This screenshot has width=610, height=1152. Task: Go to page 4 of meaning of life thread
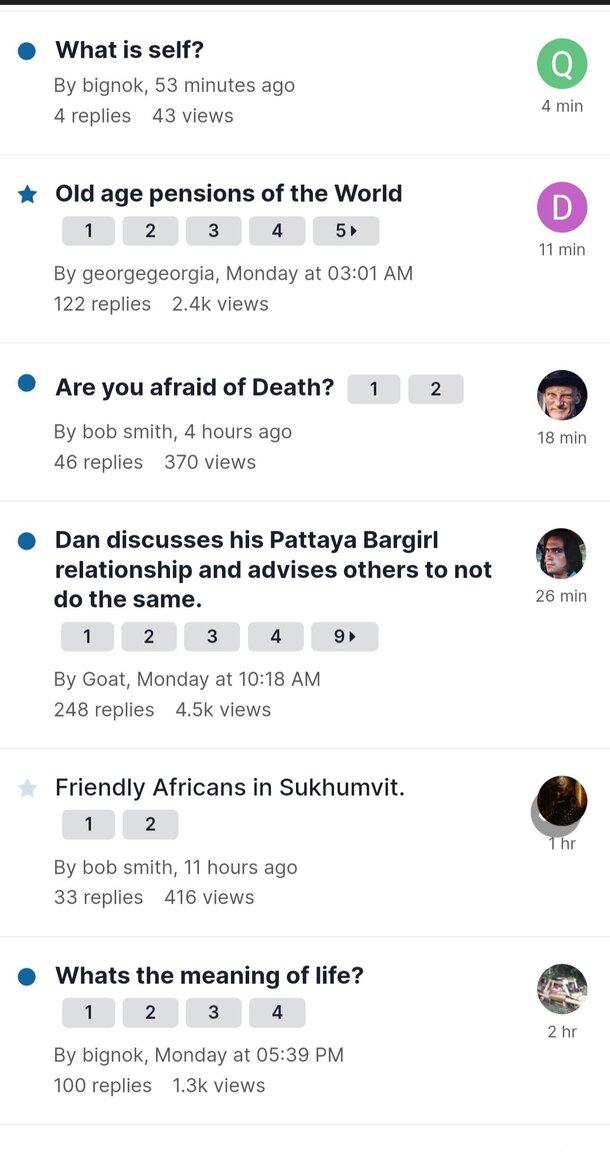coord(277,1012)
